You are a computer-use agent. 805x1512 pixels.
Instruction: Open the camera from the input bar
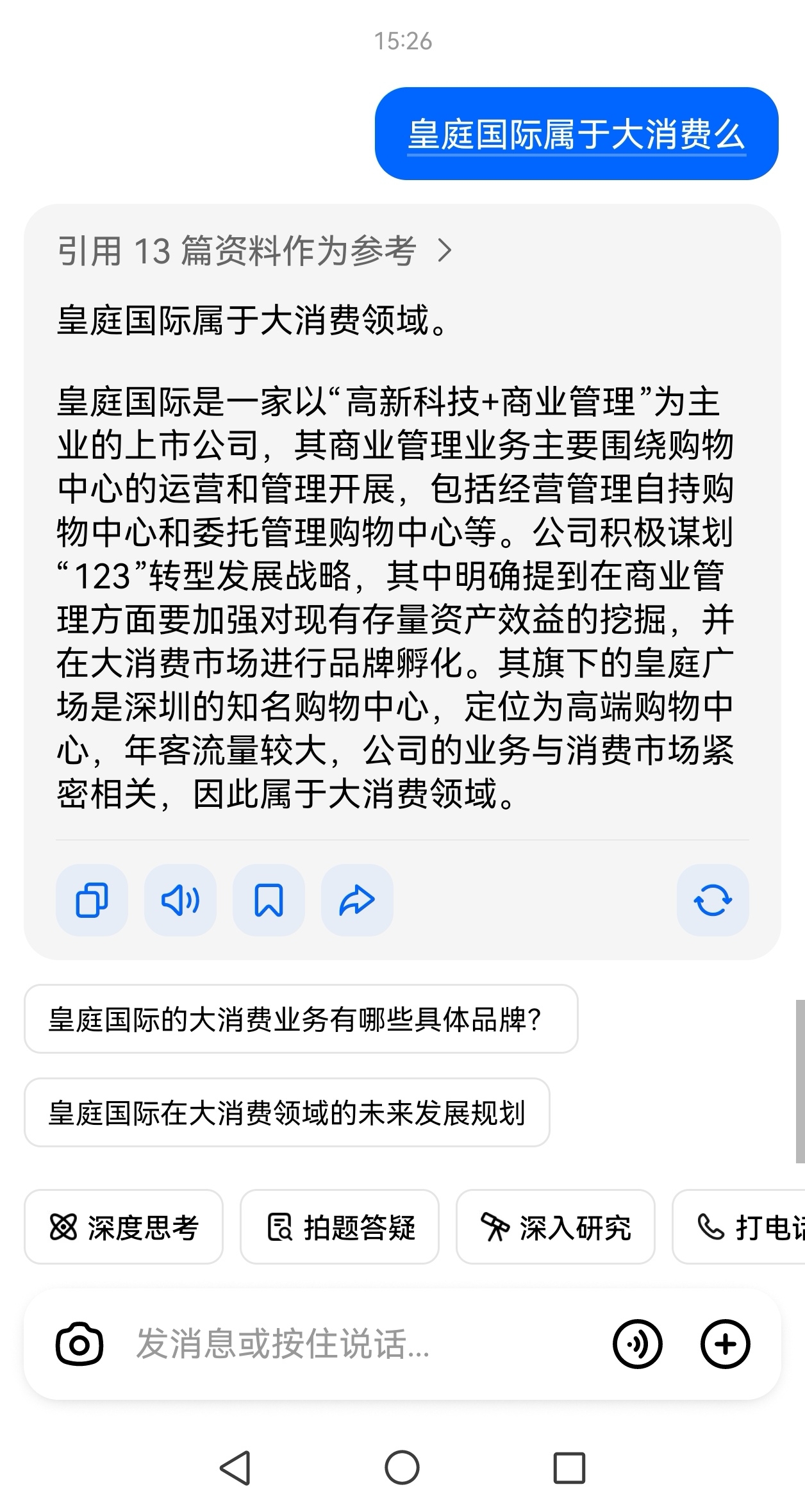click(x=79, y=1344)
